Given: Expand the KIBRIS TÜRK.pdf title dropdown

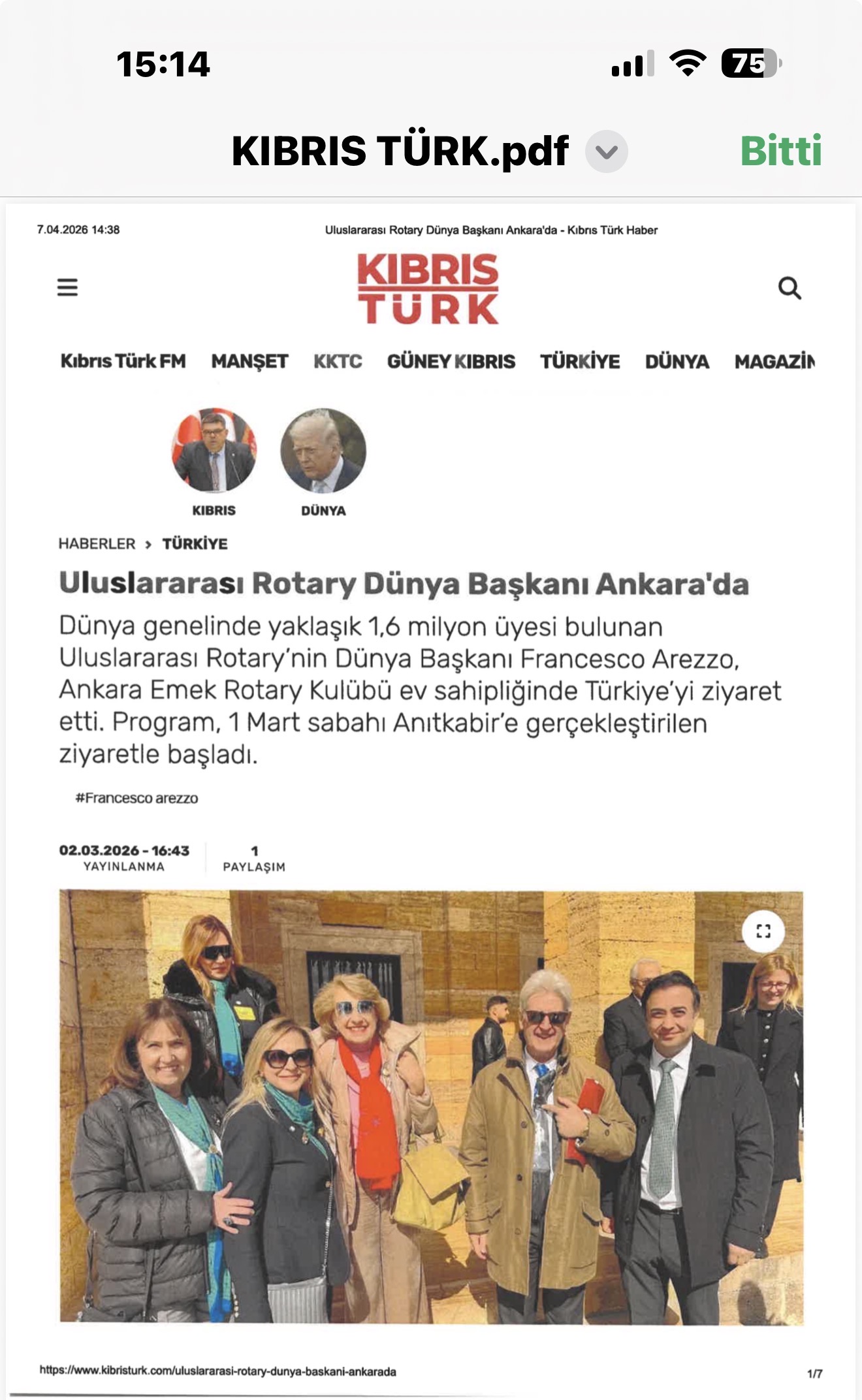Looking at the screenshot, I should click(x=606, y=151).
